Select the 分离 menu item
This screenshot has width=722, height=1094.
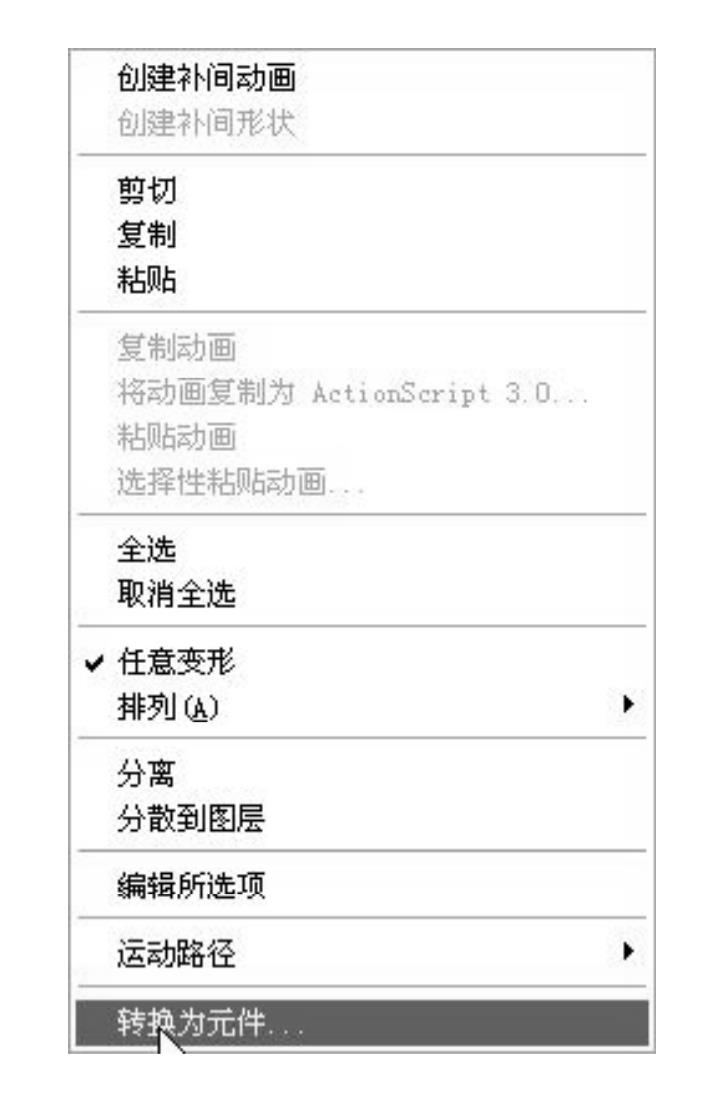tap(138, 773)
